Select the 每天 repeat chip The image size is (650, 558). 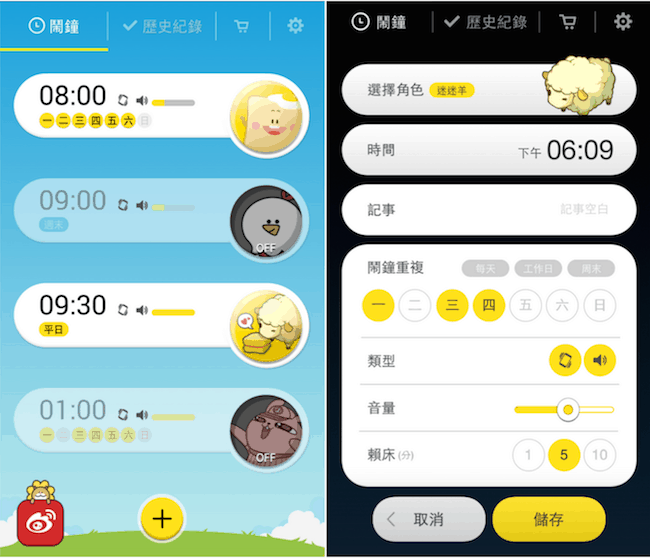click(485, 268)
